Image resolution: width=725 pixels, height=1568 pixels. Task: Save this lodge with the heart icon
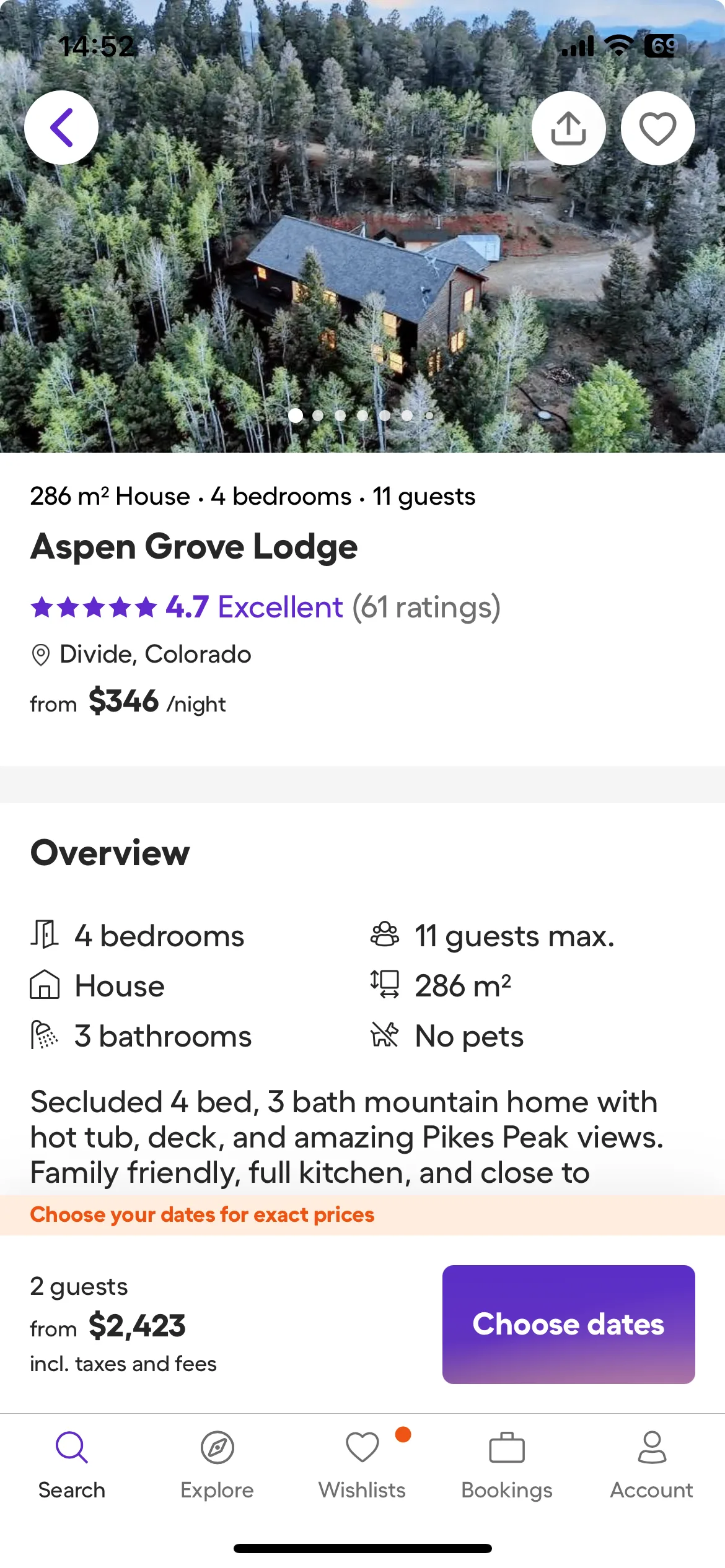point(657,128)
